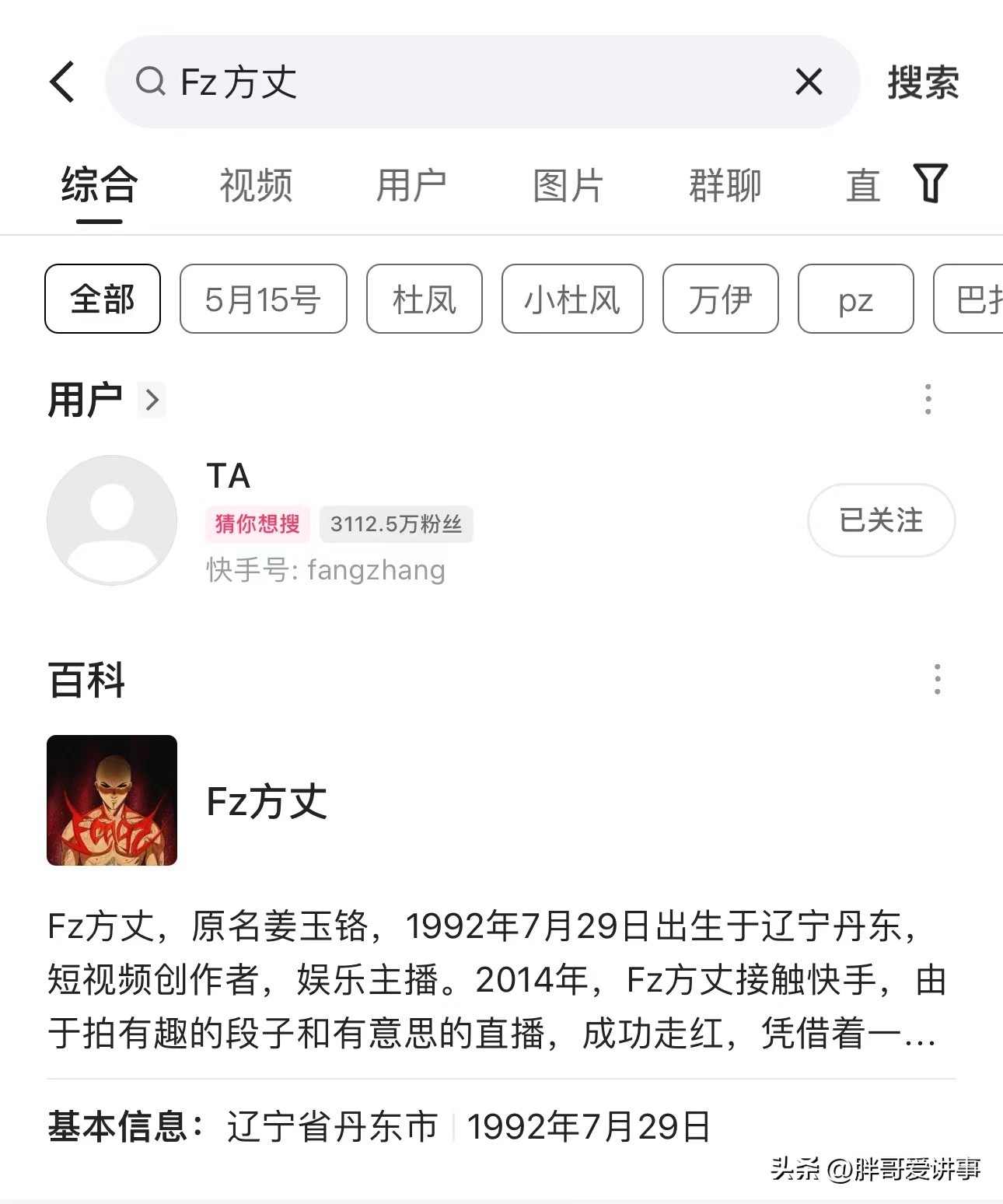Choose the 杜凤 chip
The image size is (1003, 1204).
pyautogui.click(x=424, y=299)
